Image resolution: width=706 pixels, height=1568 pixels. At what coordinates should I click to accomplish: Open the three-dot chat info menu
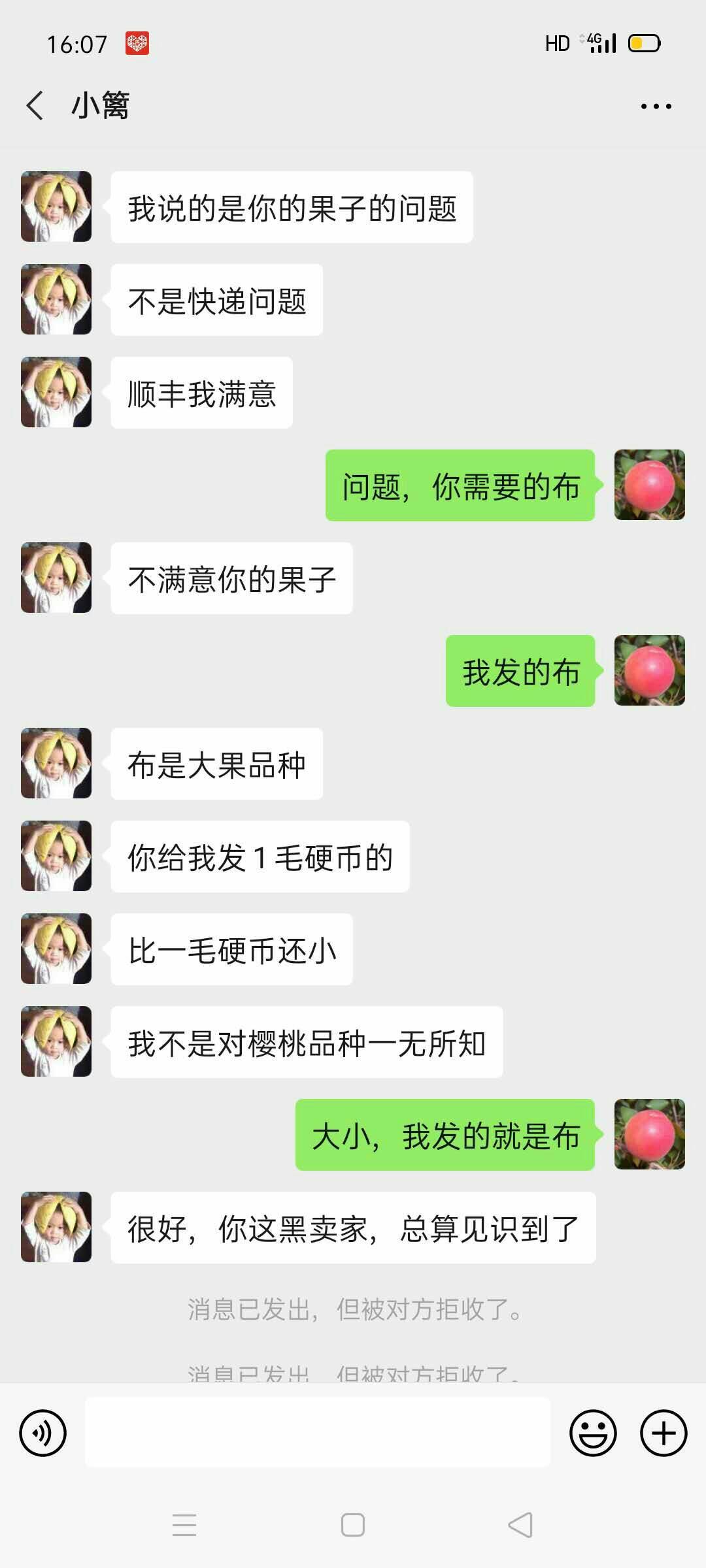[656, 106]
